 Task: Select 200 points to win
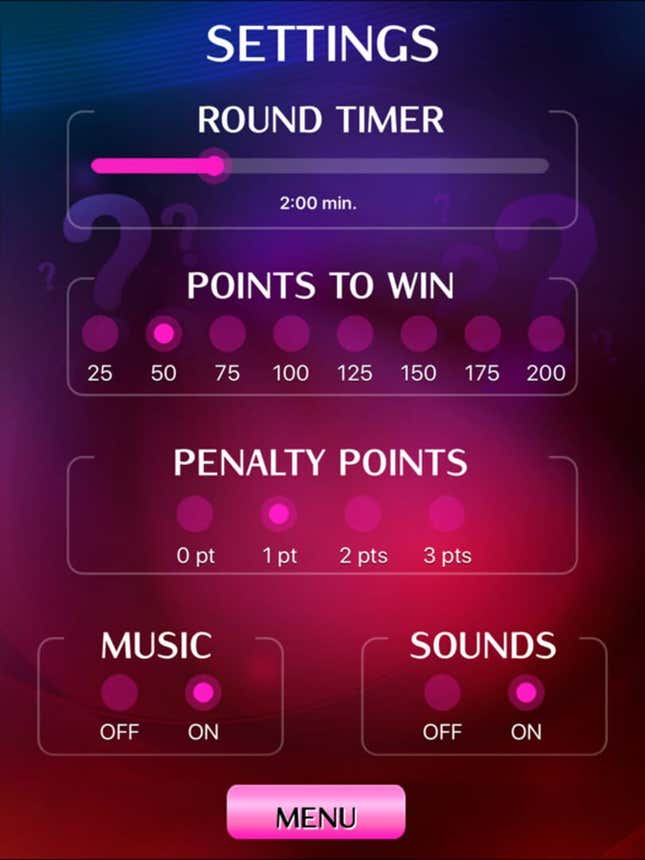pos(546,333)
